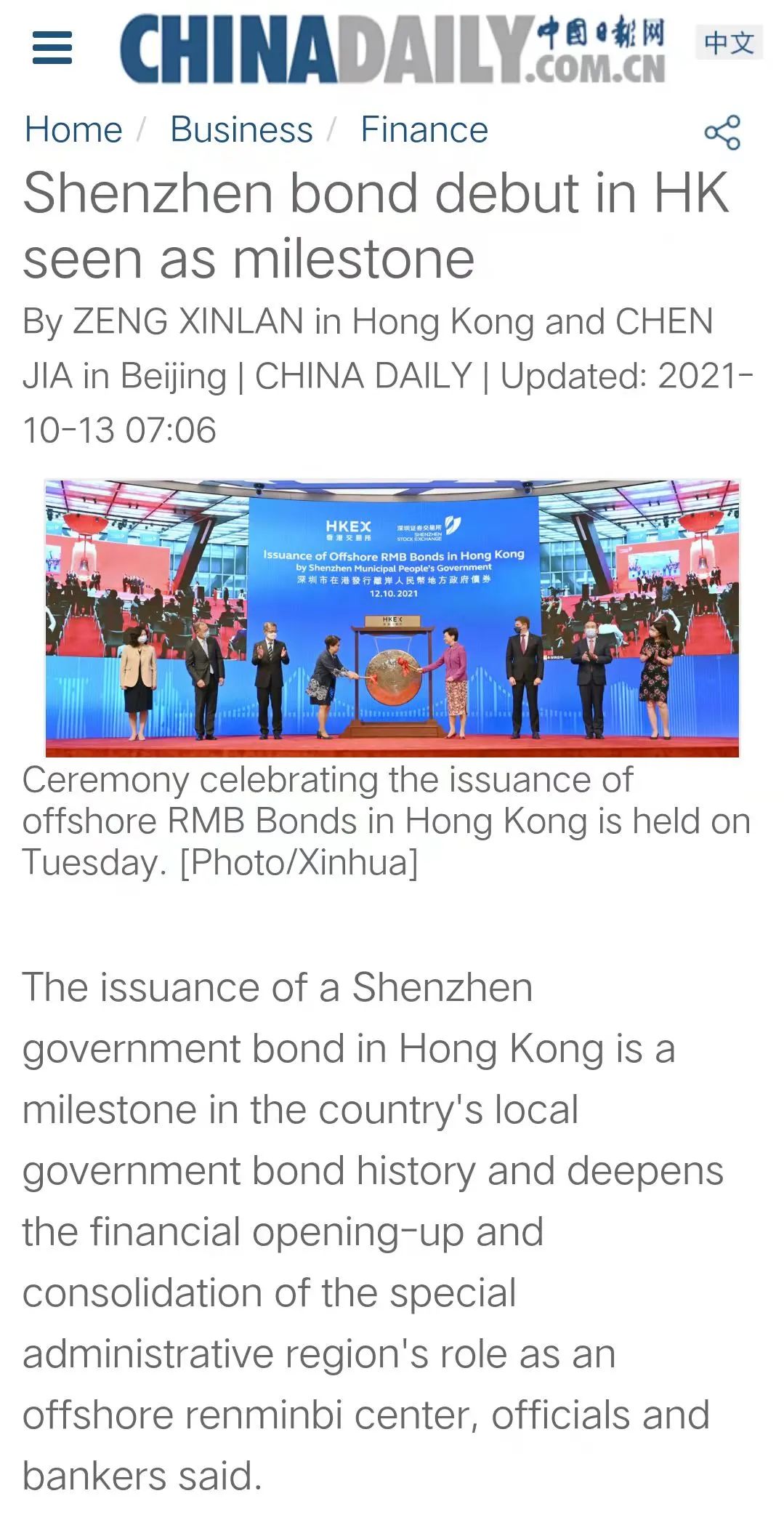Share this article via share icon
Image resolution: width=784 pixels, height=1528 pixels.
tap(722, 132)
